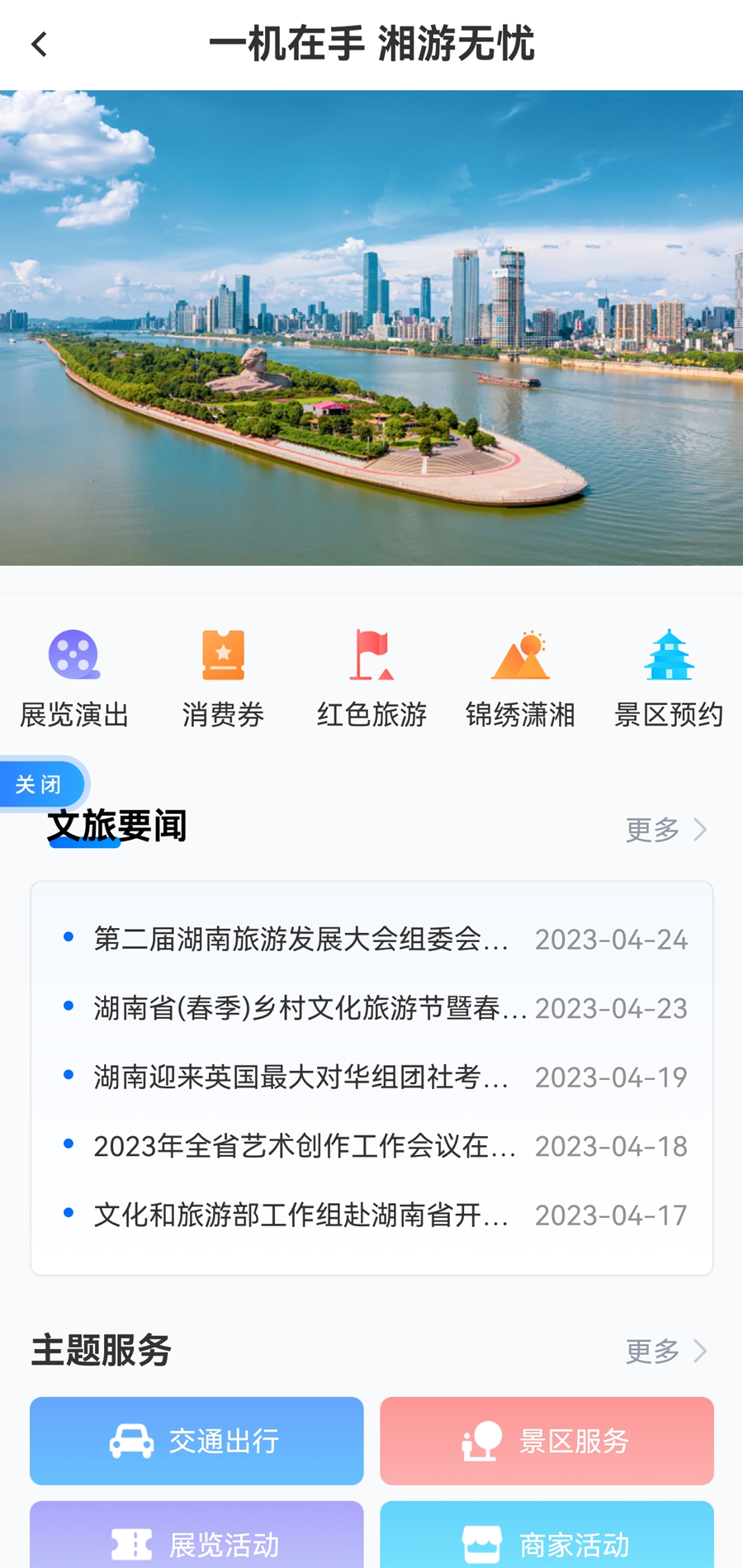Read news dated 2023-04-24
This screenshot has width=743, height=1568.
pyautogui.click(x=301, y=939)
